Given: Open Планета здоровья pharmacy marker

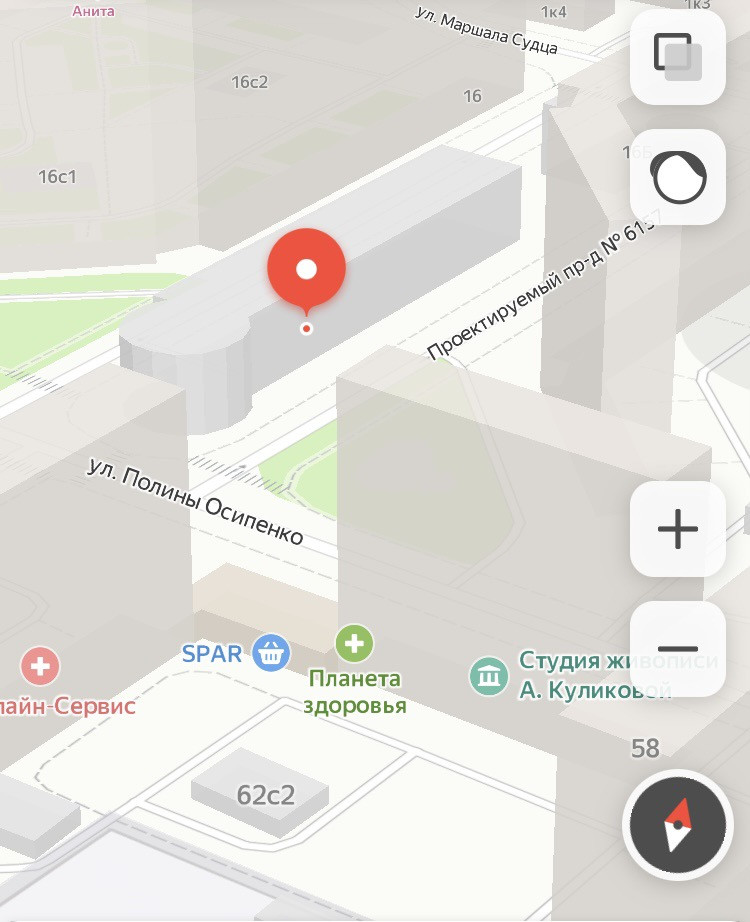Looking at the screenshot, I should coord(354,644).
